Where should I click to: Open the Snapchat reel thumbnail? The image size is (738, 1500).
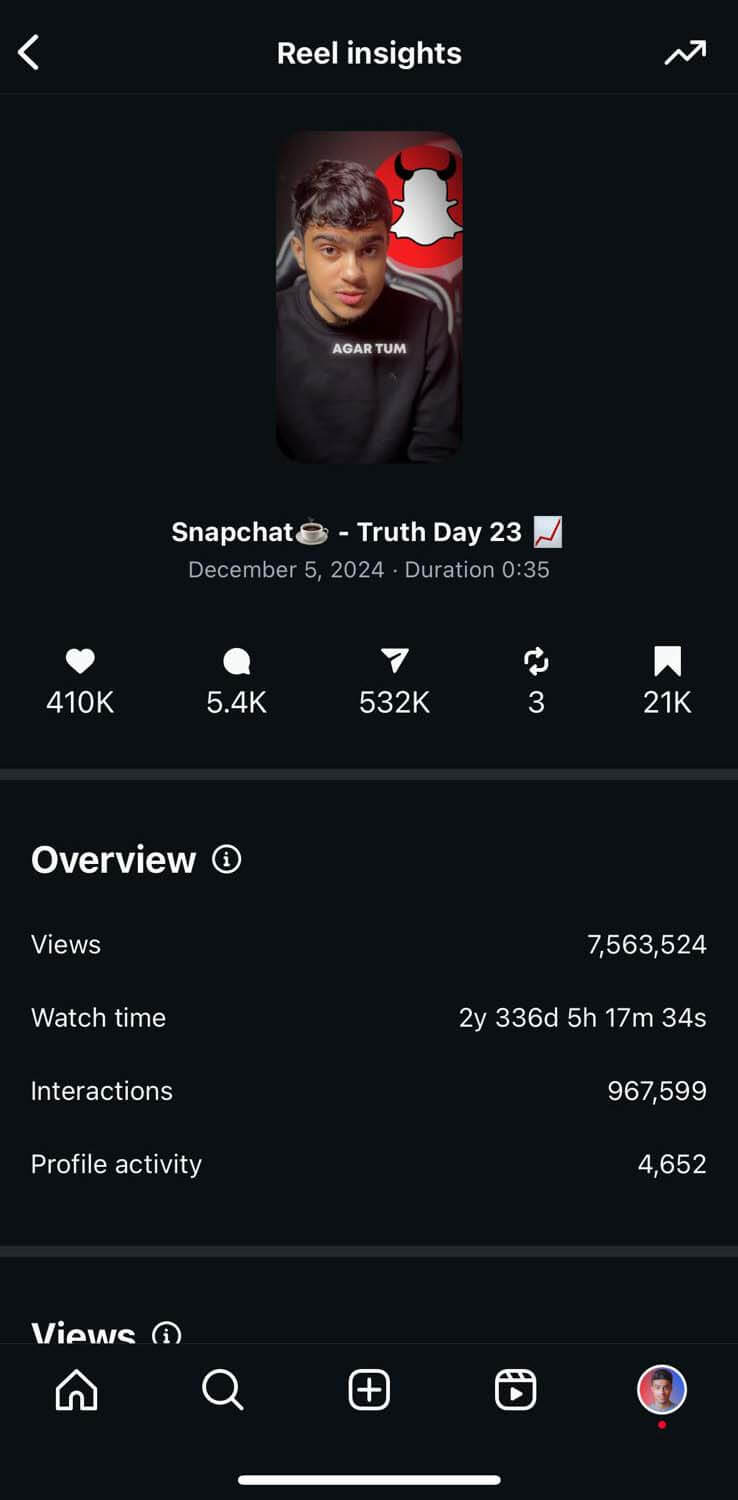[369, 297]
